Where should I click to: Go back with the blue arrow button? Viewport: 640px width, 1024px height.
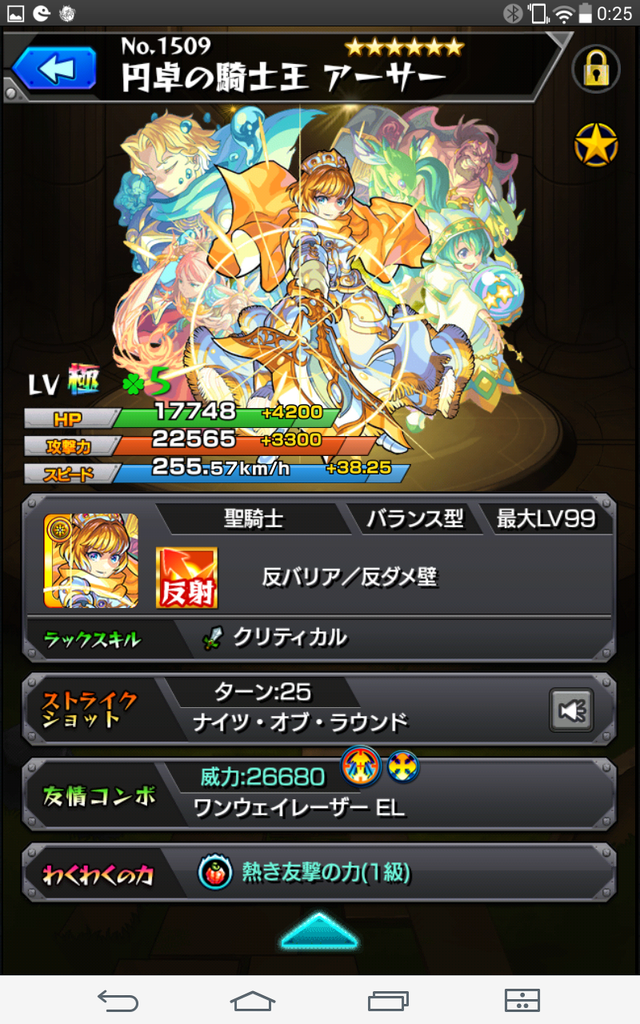click(53, 69)
